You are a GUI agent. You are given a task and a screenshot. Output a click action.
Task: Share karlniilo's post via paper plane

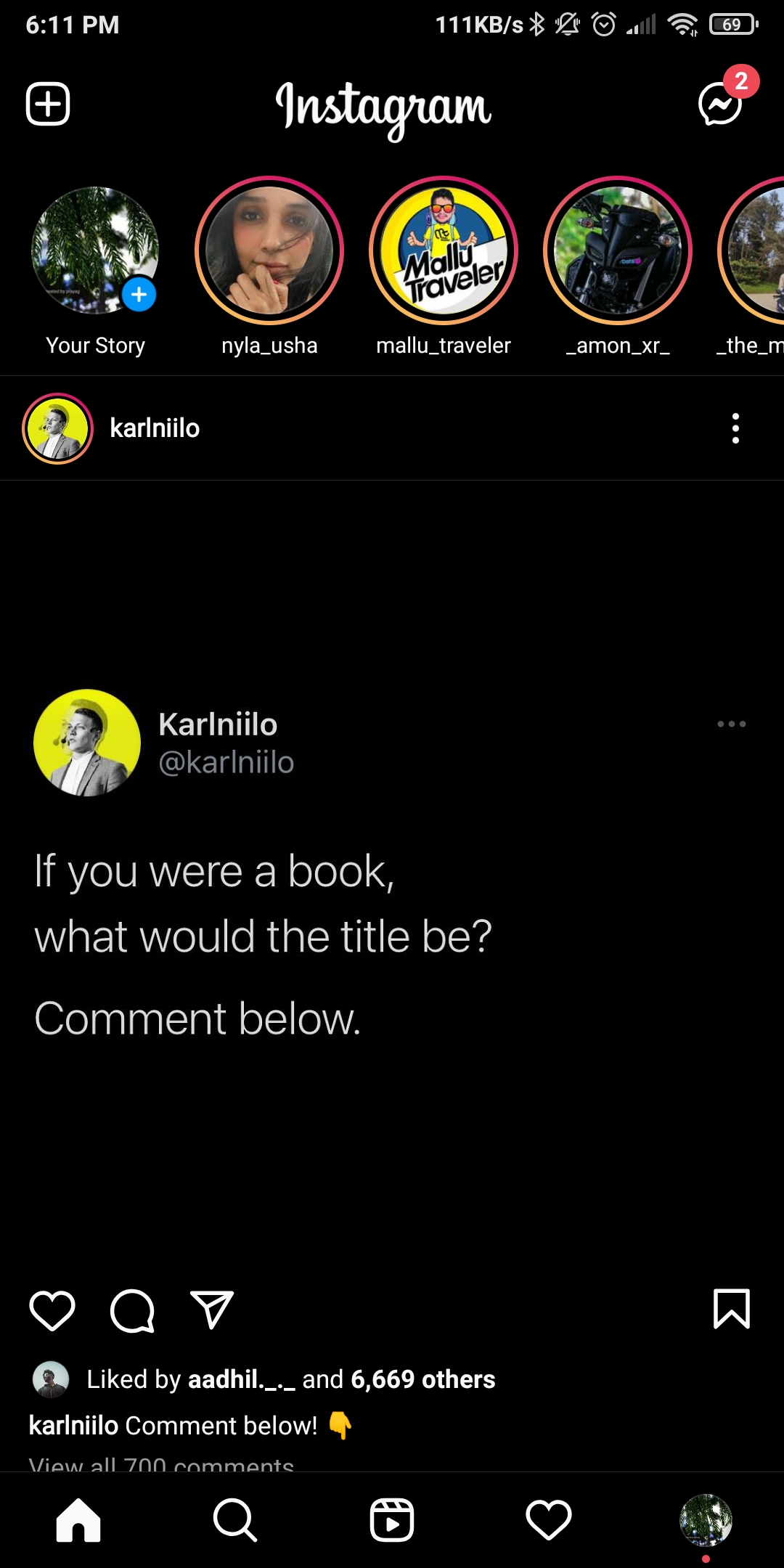coord(211,1310)
